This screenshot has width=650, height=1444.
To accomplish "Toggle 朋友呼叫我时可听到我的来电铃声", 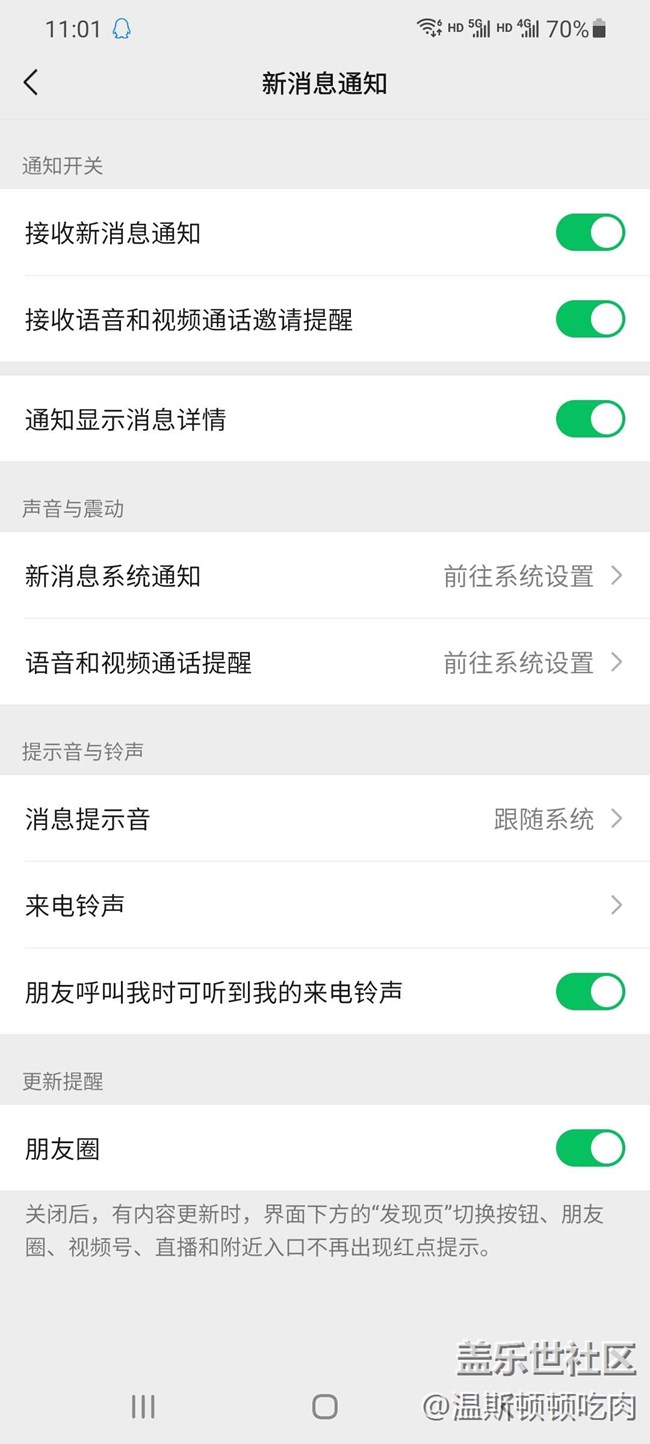I will [590, 992].
